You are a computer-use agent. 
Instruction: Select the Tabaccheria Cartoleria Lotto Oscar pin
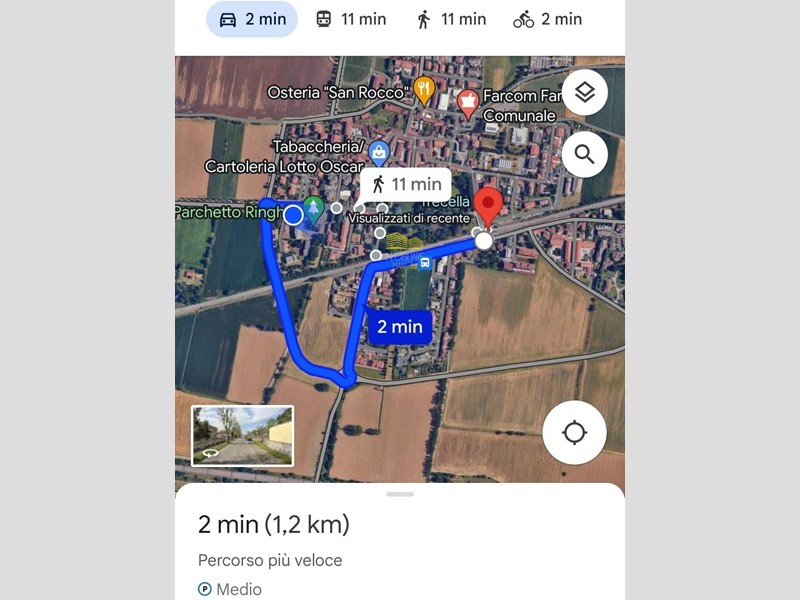point(379,153)
